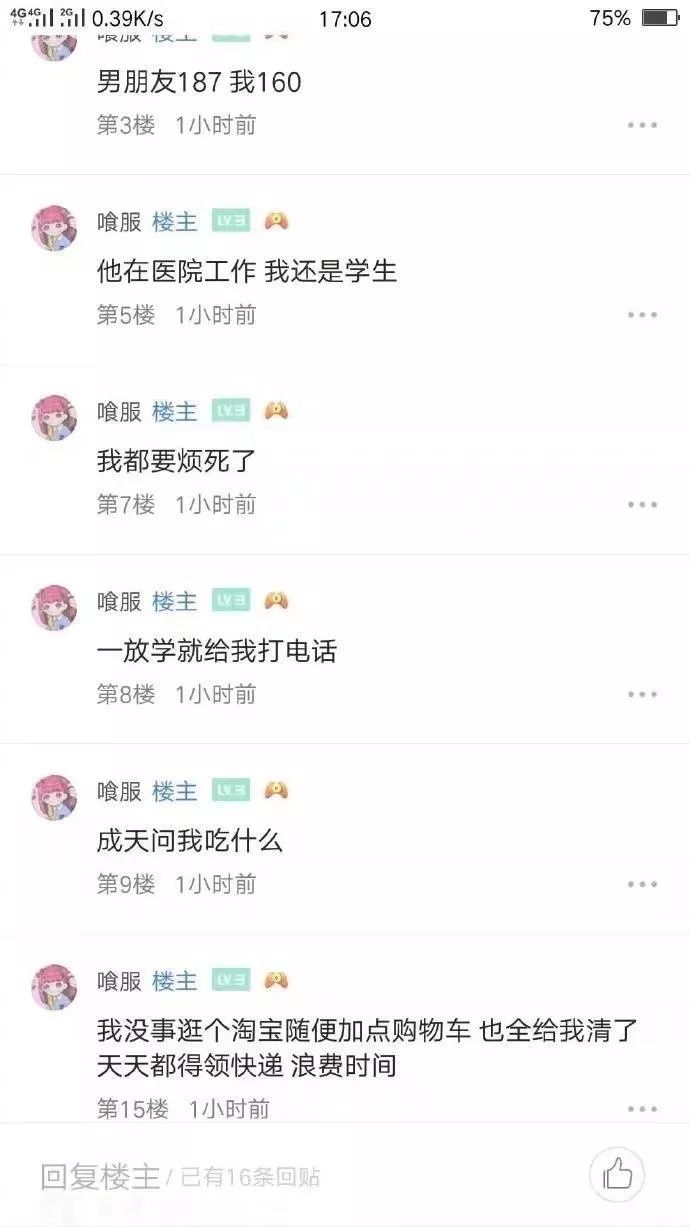
Task: Open the reply 成天问我吃什么
Action: pos(190,841)
